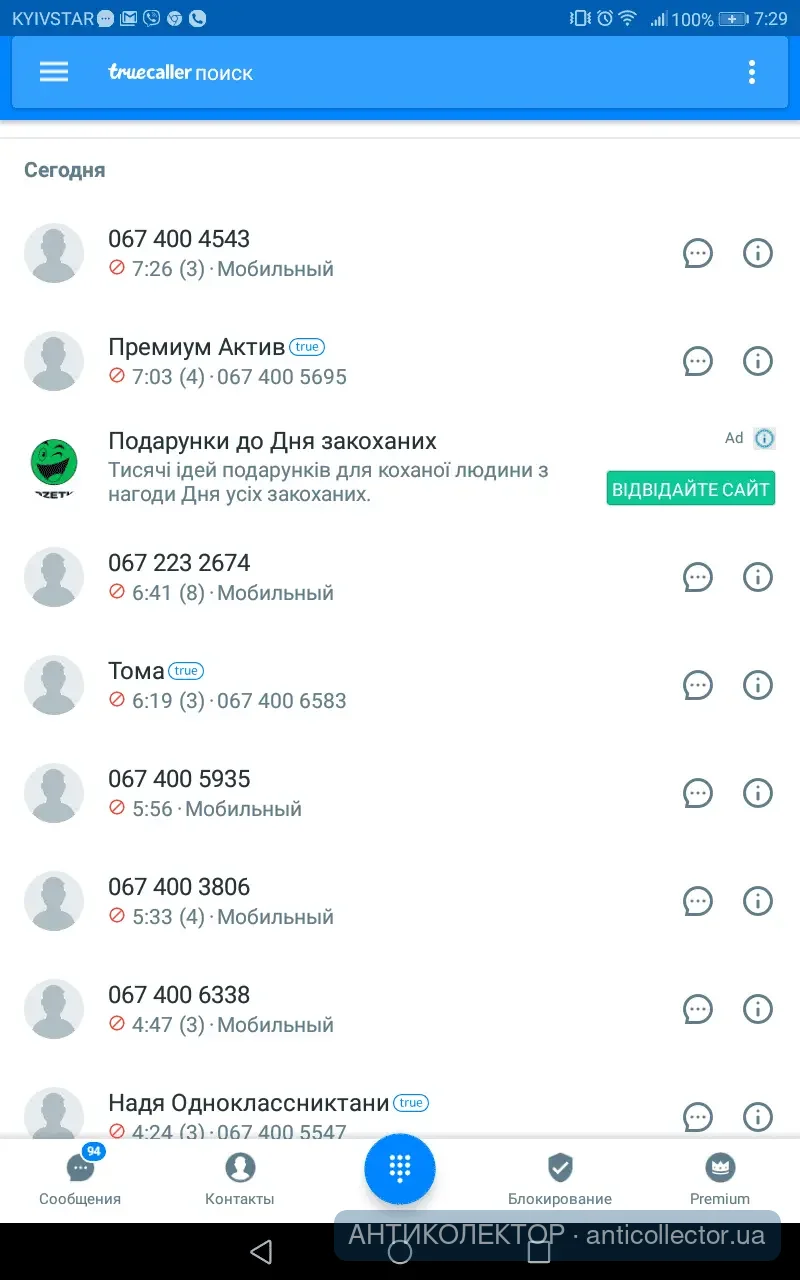Tap the Truecaller search field
The image size is (800, 1280).
point(400,72)
